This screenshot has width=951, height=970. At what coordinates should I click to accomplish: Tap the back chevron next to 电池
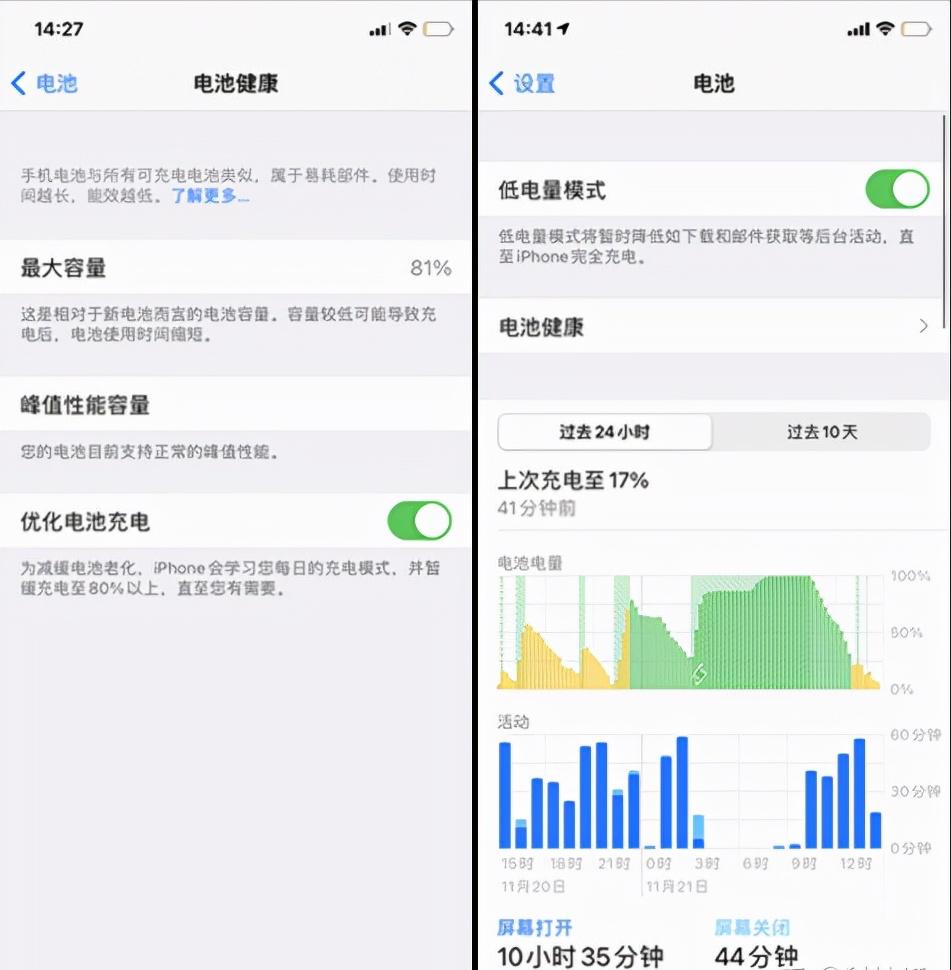(x=17, y=85)
